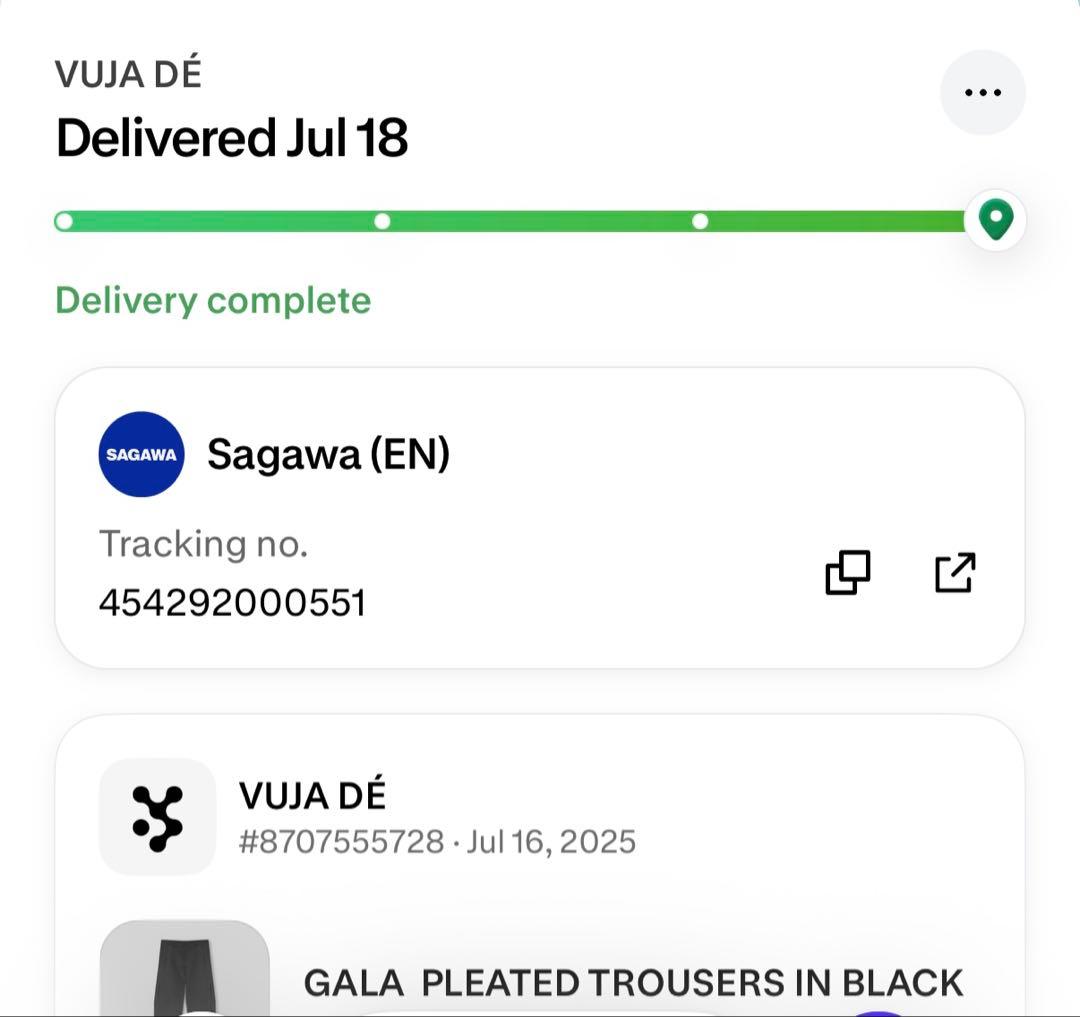Open the three-dot overflow menu
Viewport: 1080px width, 1017px height.
982,92
